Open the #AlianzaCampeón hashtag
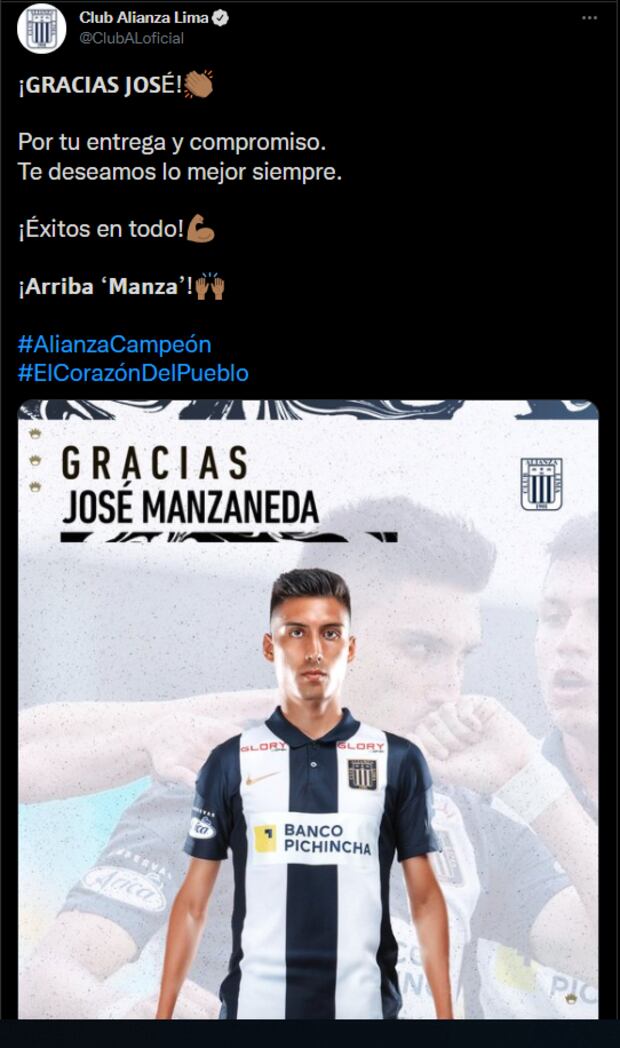 click(x=114, y=344)
